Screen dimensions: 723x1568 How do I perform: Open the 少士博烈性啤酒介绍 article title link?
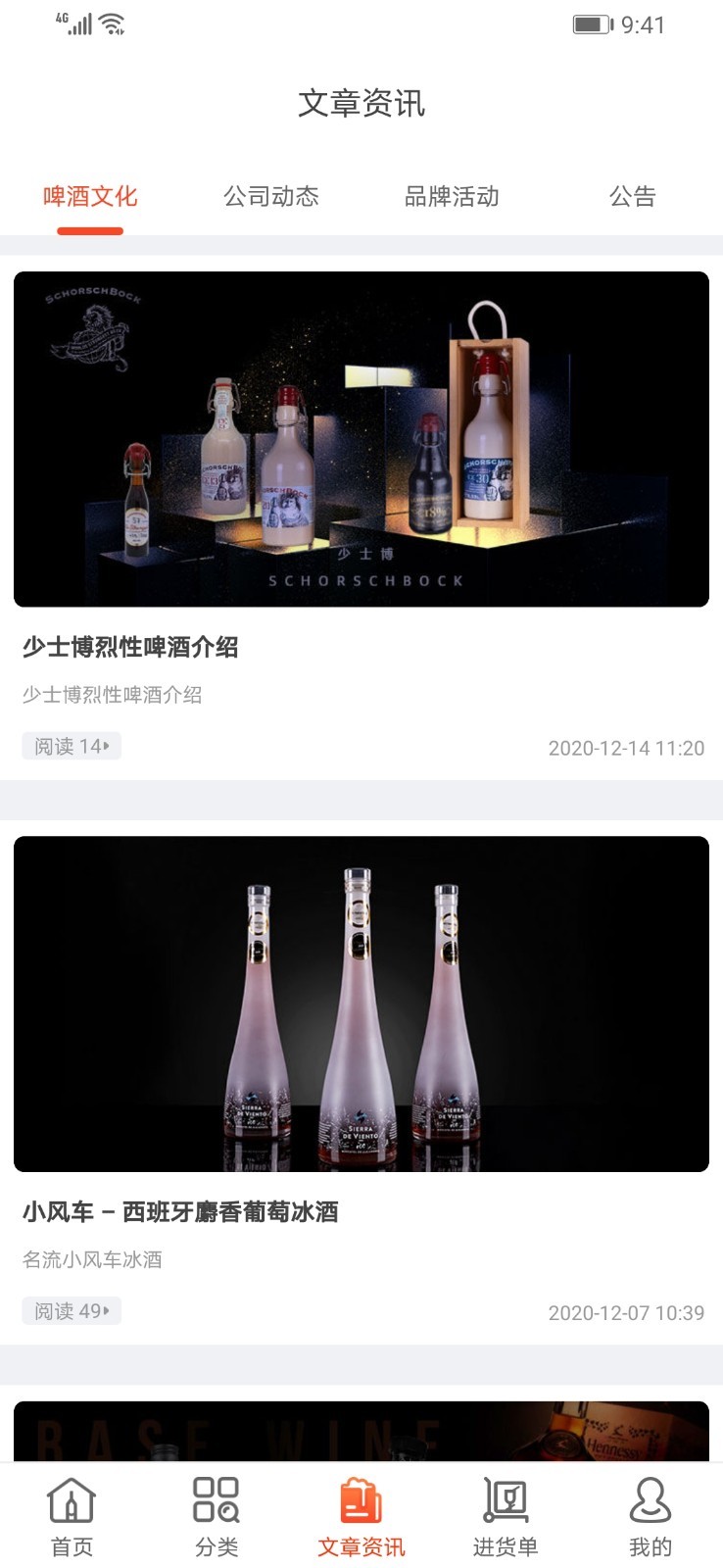click(132, 647)
